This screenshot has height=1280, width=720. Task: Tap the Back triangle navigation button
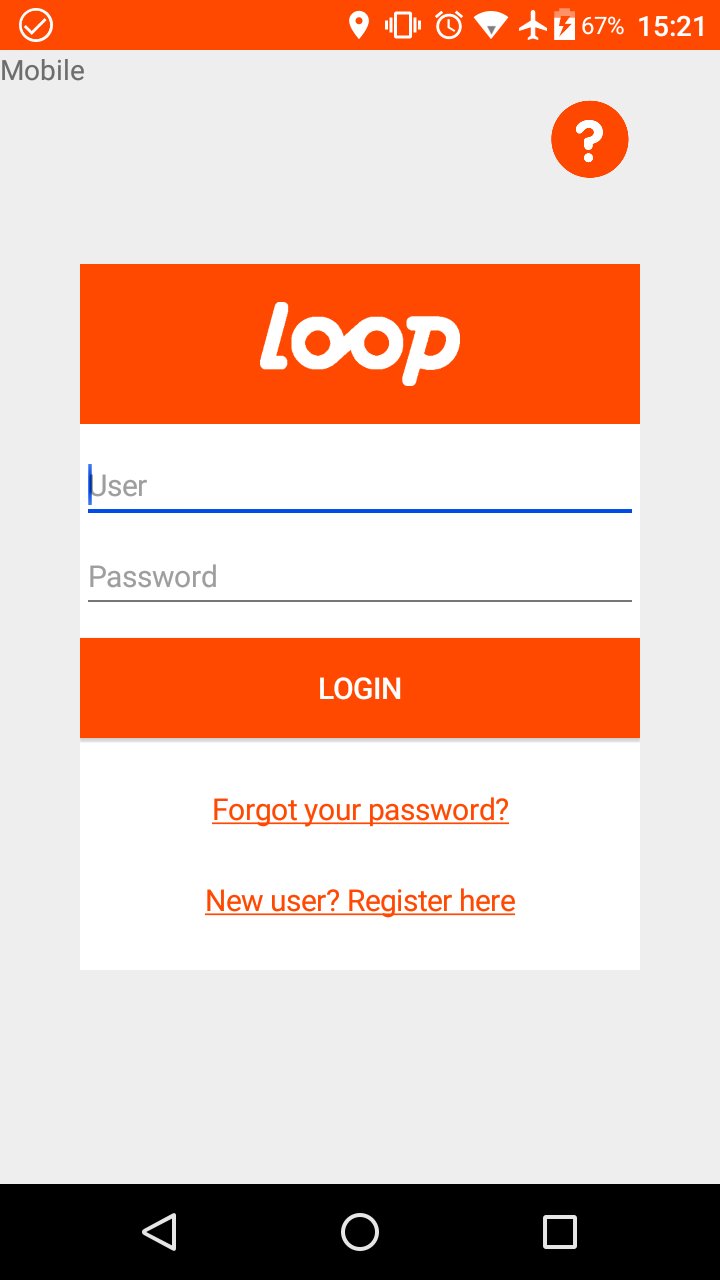coord(160,1232)
